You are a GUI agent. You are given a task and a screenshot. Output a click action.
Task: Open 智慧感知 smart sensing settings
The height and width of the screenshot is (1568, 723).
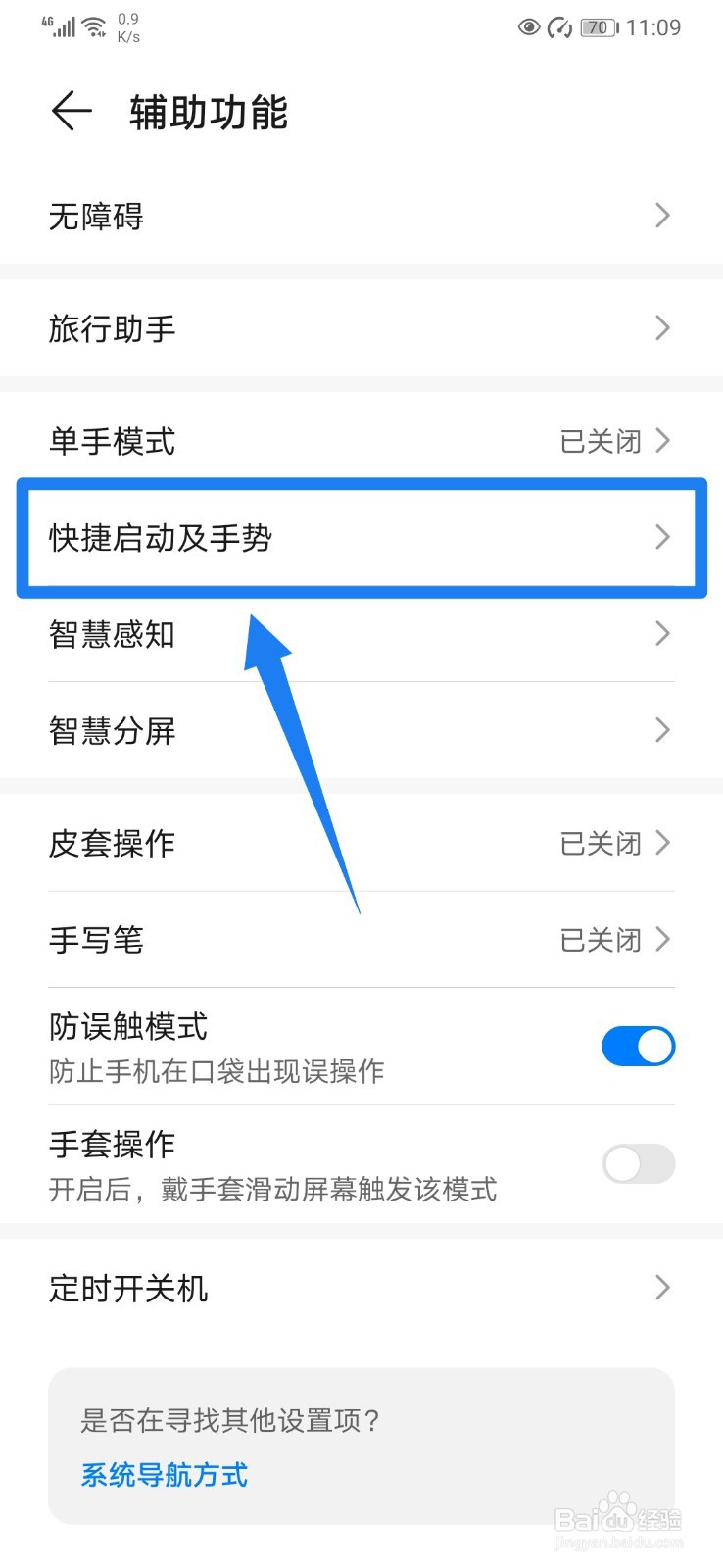click(x=361, y=634)
